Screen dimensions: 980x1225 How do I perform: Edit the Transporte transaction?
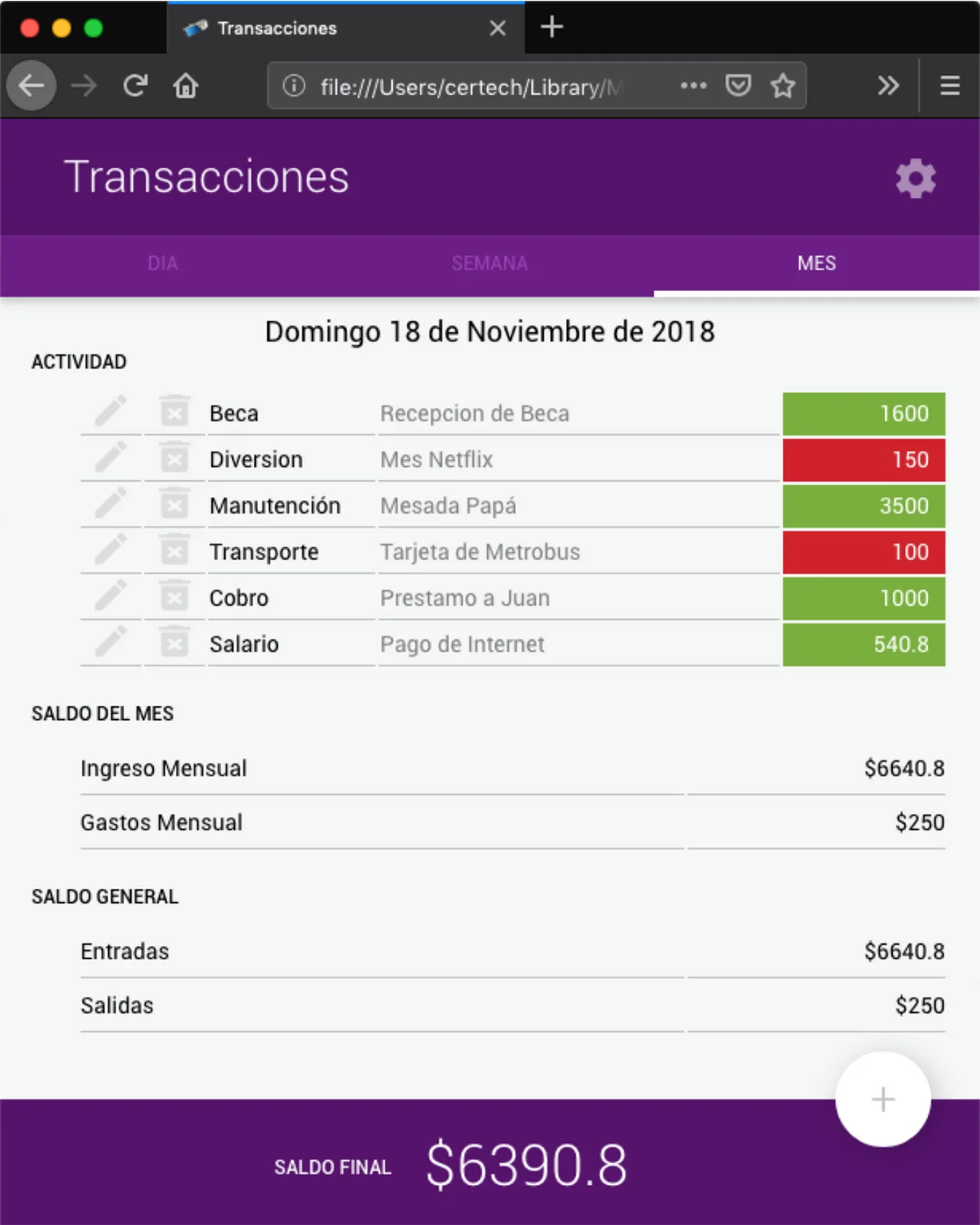(111, 550)
